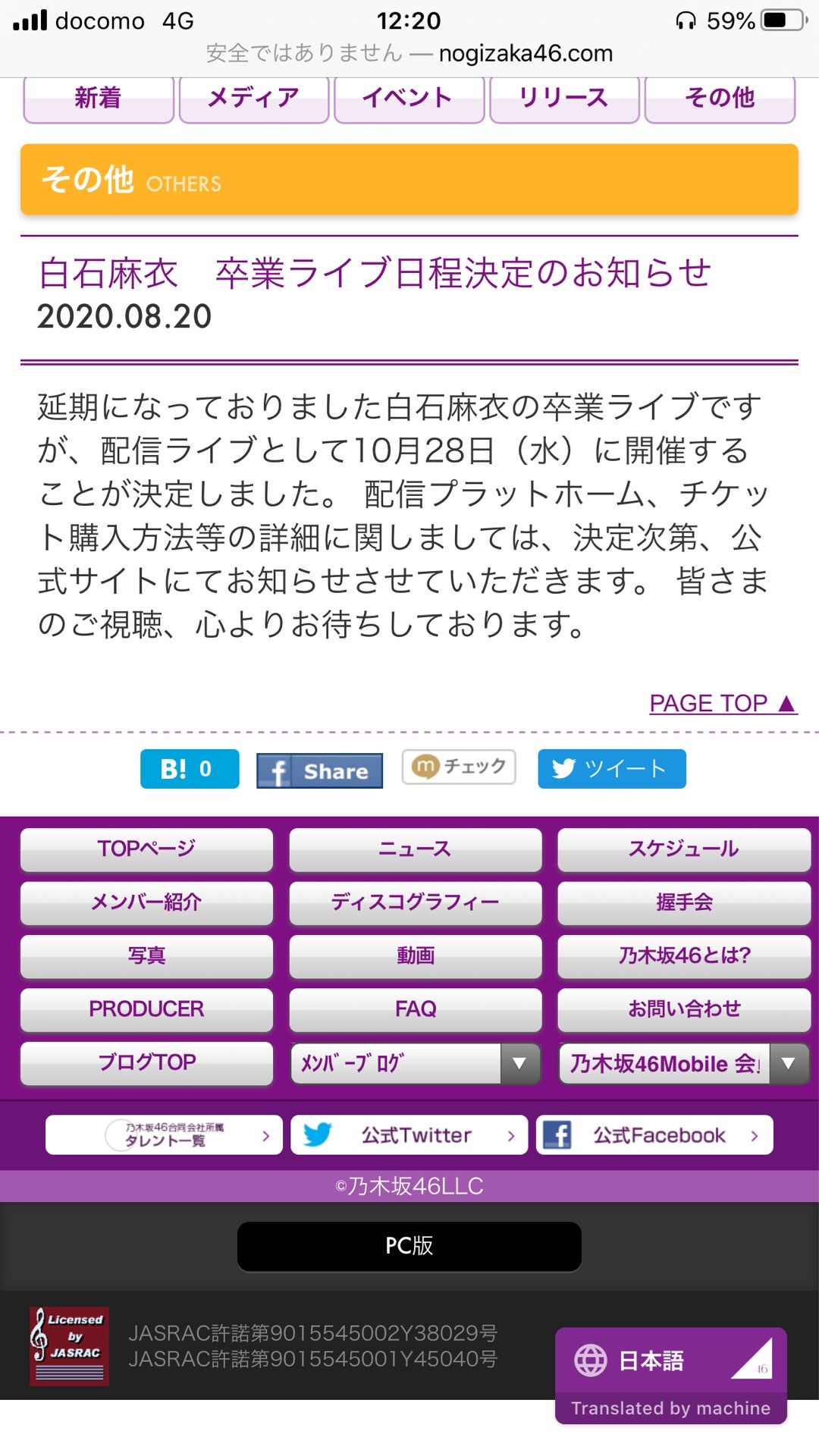This screenshot has width=819, height=1456.
Task: Select the リリース tab
Action: pyautogui.click(x=564, y=99)
